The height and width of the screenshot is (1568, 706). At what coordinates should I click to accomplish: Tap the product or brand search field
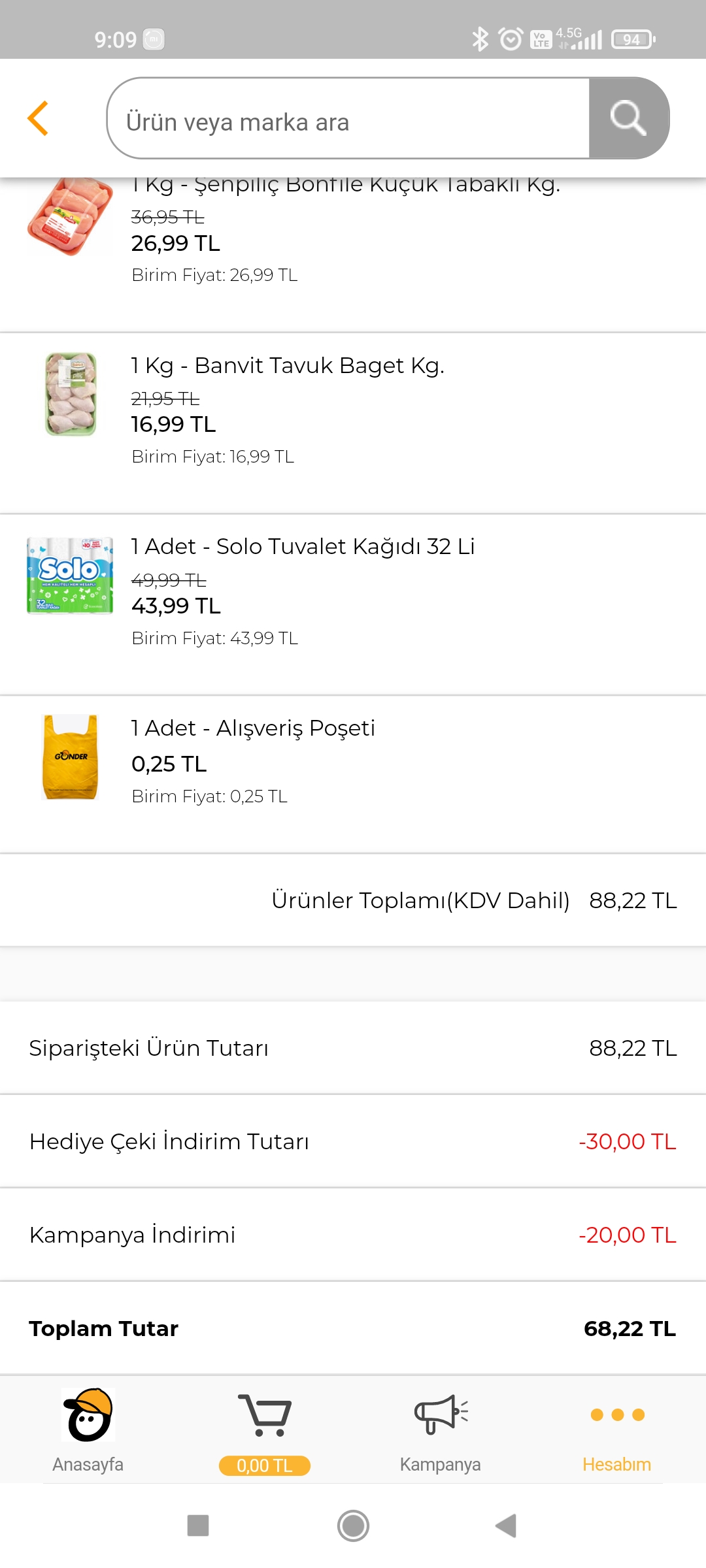coord(348,118)
